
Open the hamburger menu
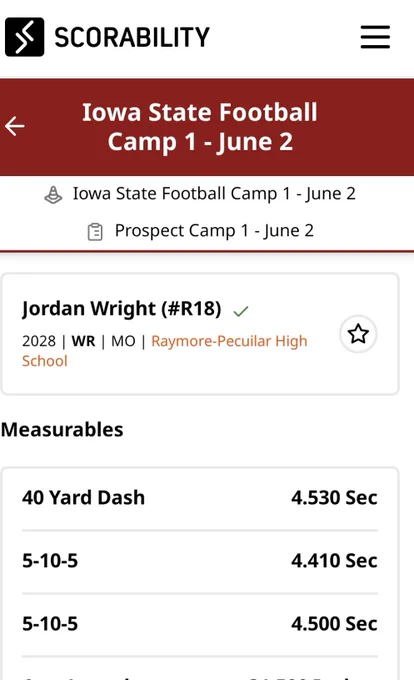(375, 37)
